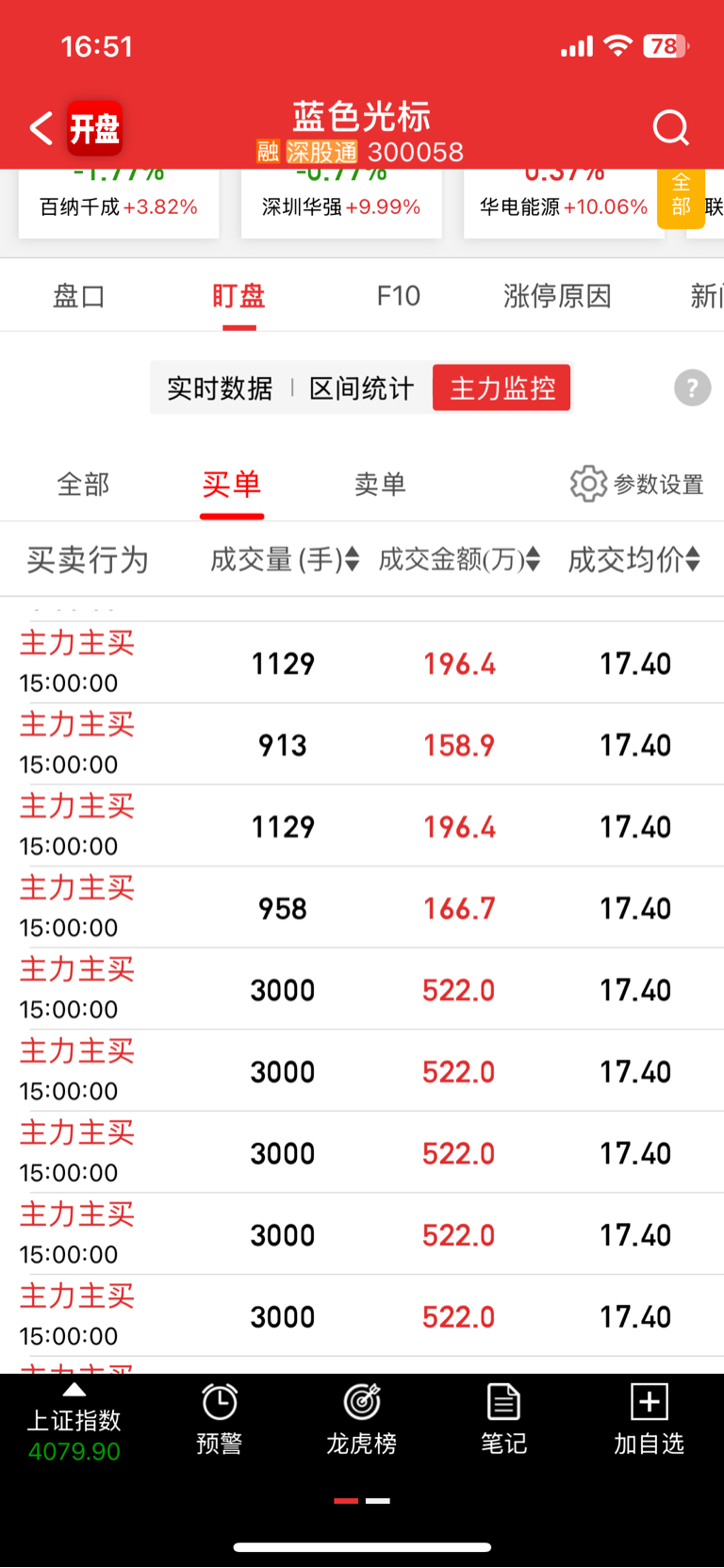The image size is (724, 1568).
Task: Select the 区间统计 segment
Action: point(362,388)
